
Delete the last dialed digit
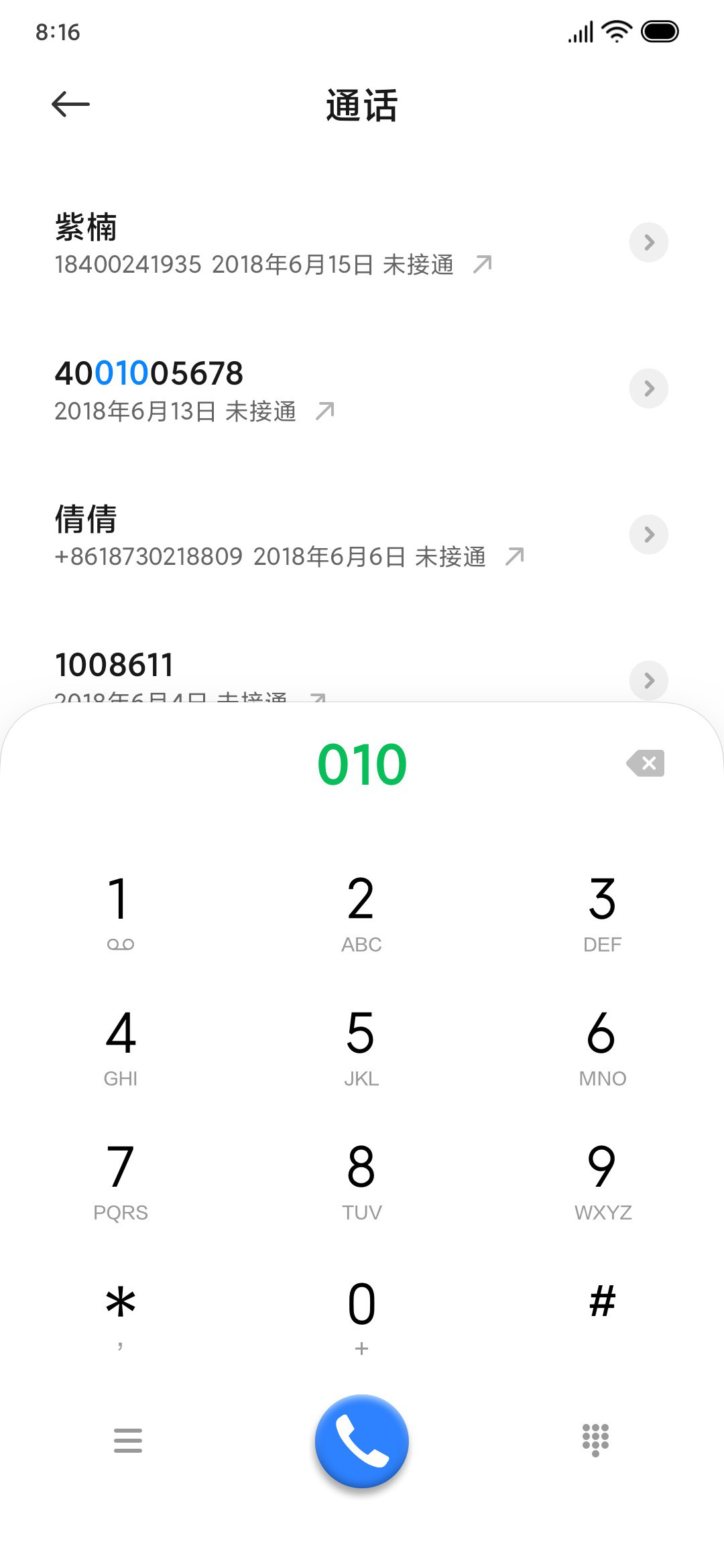(645, 763)
